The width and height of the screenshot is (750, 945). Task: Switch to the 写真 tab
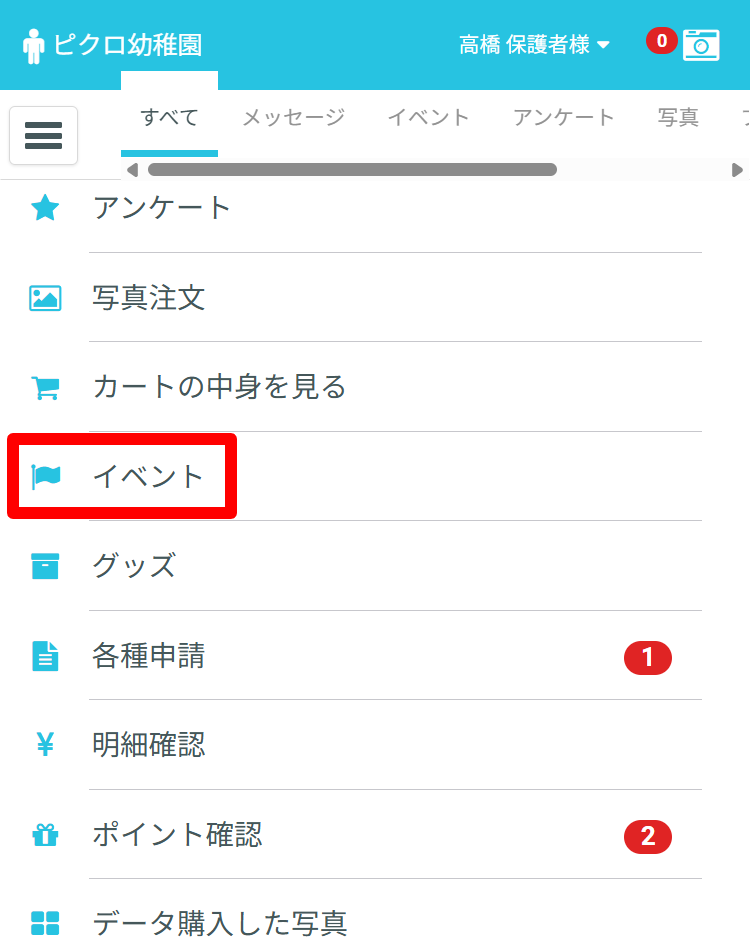678,117
